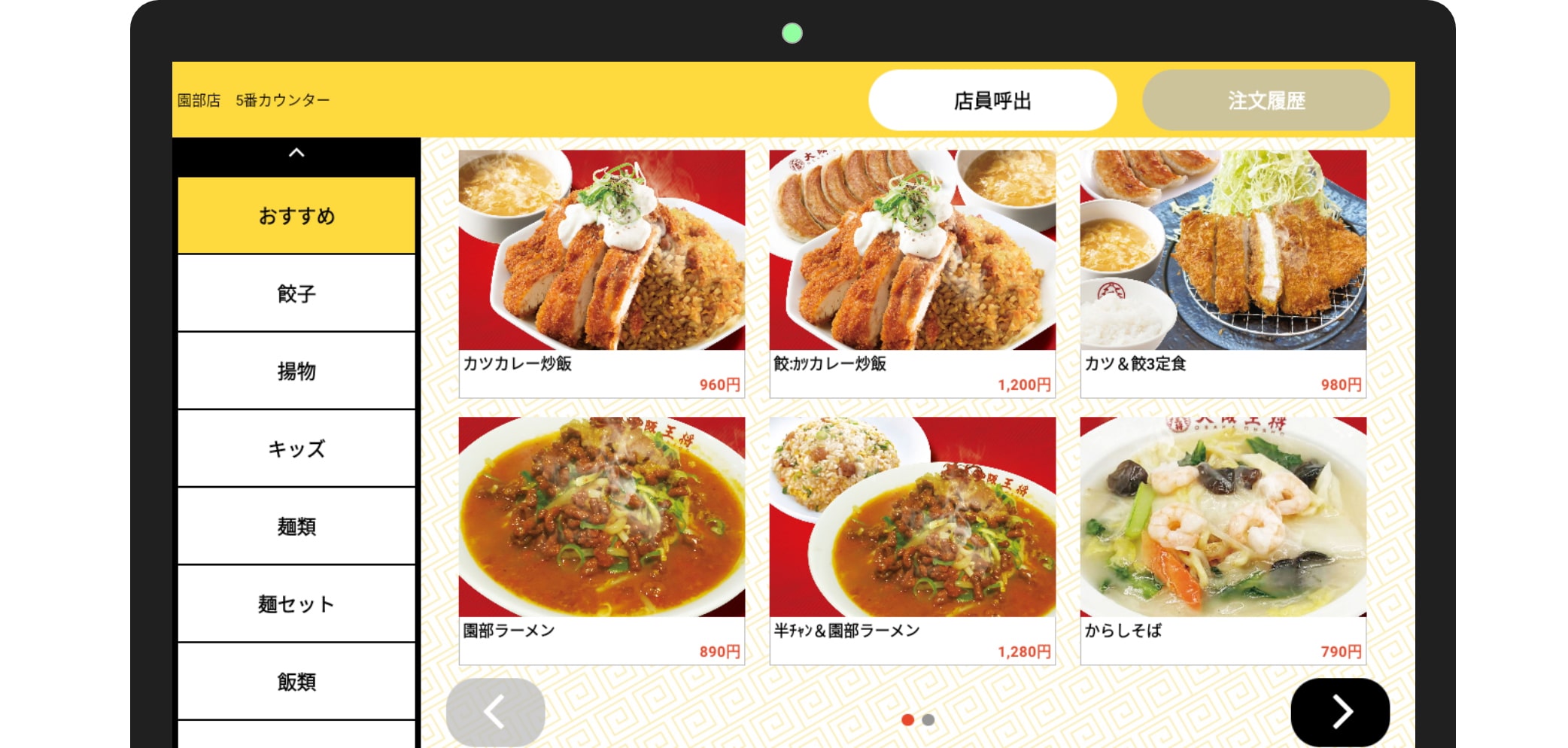Tap the up chevron above the categories
Screen dimensions: 1568x748
[296, 154]
